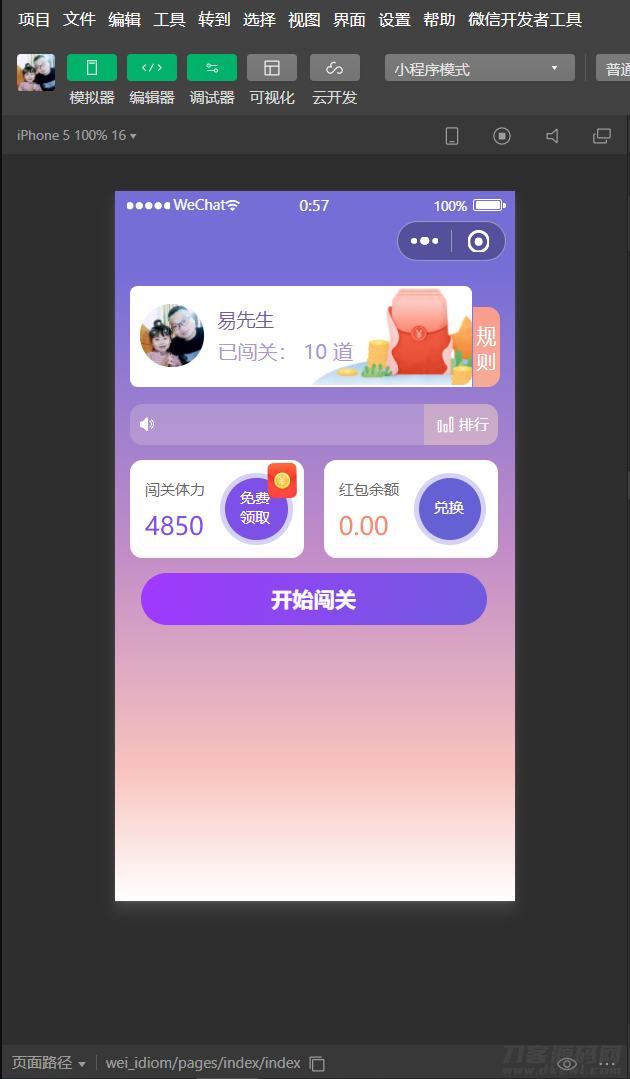This screenshot has height=1079, width=630.
Task: Change the iPhone 5 device dropdown
Action: [x=77, y=135]
